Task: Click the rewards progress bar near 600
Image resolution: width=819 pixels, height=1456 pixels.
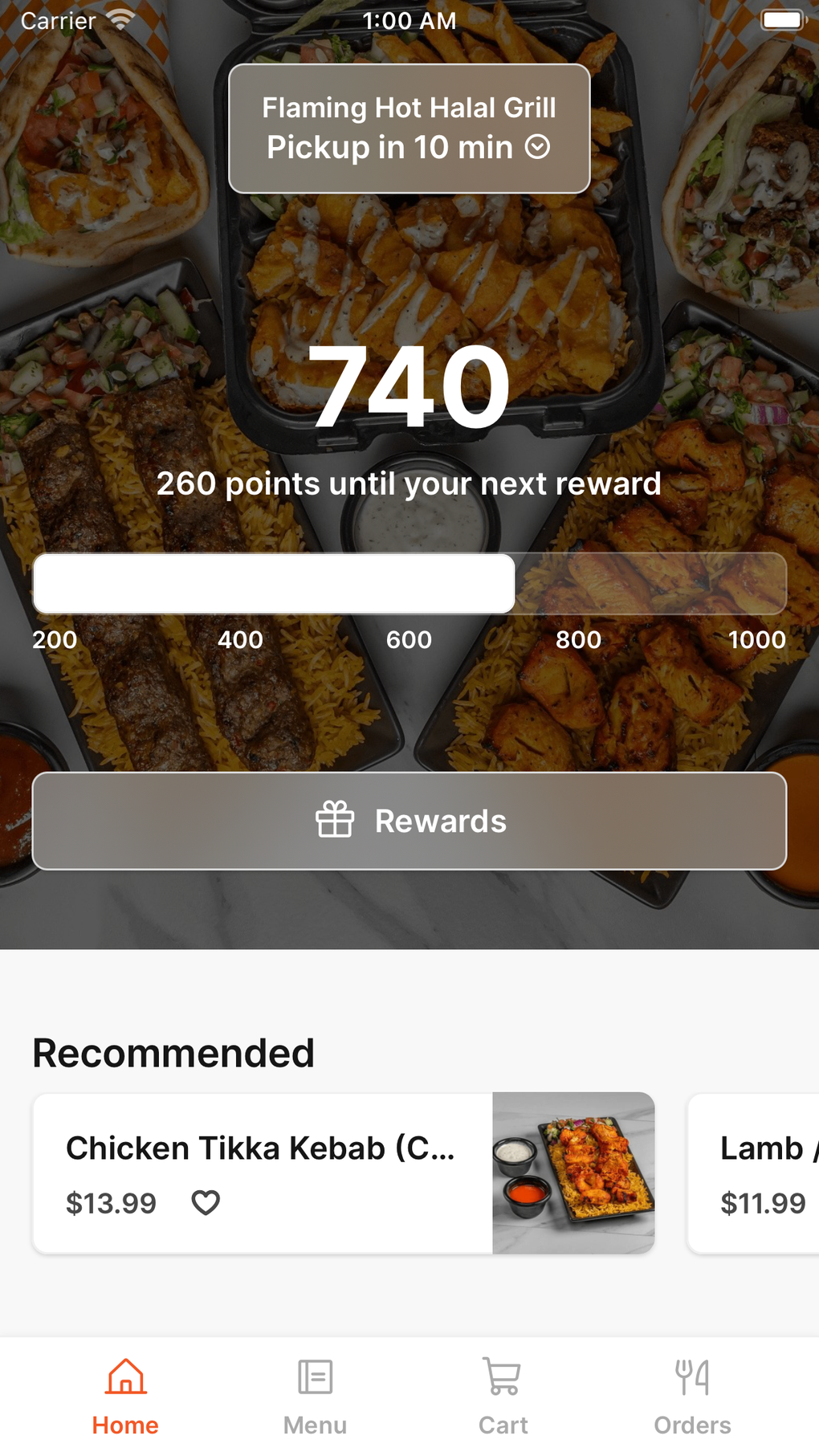Action: point(409,584)
